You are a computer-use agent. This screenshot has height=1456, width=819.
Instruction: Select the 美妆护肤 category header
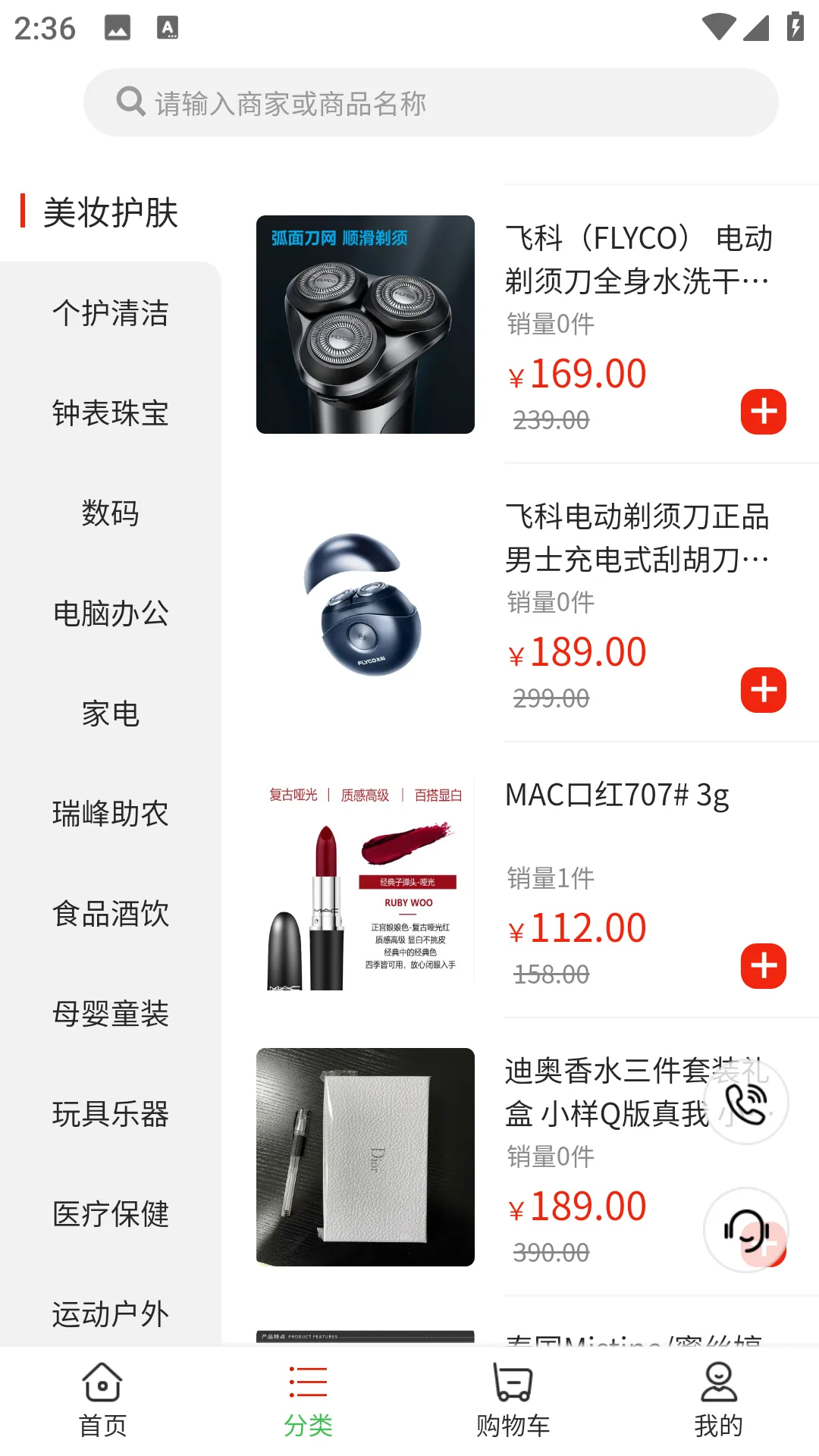point(109,213)
